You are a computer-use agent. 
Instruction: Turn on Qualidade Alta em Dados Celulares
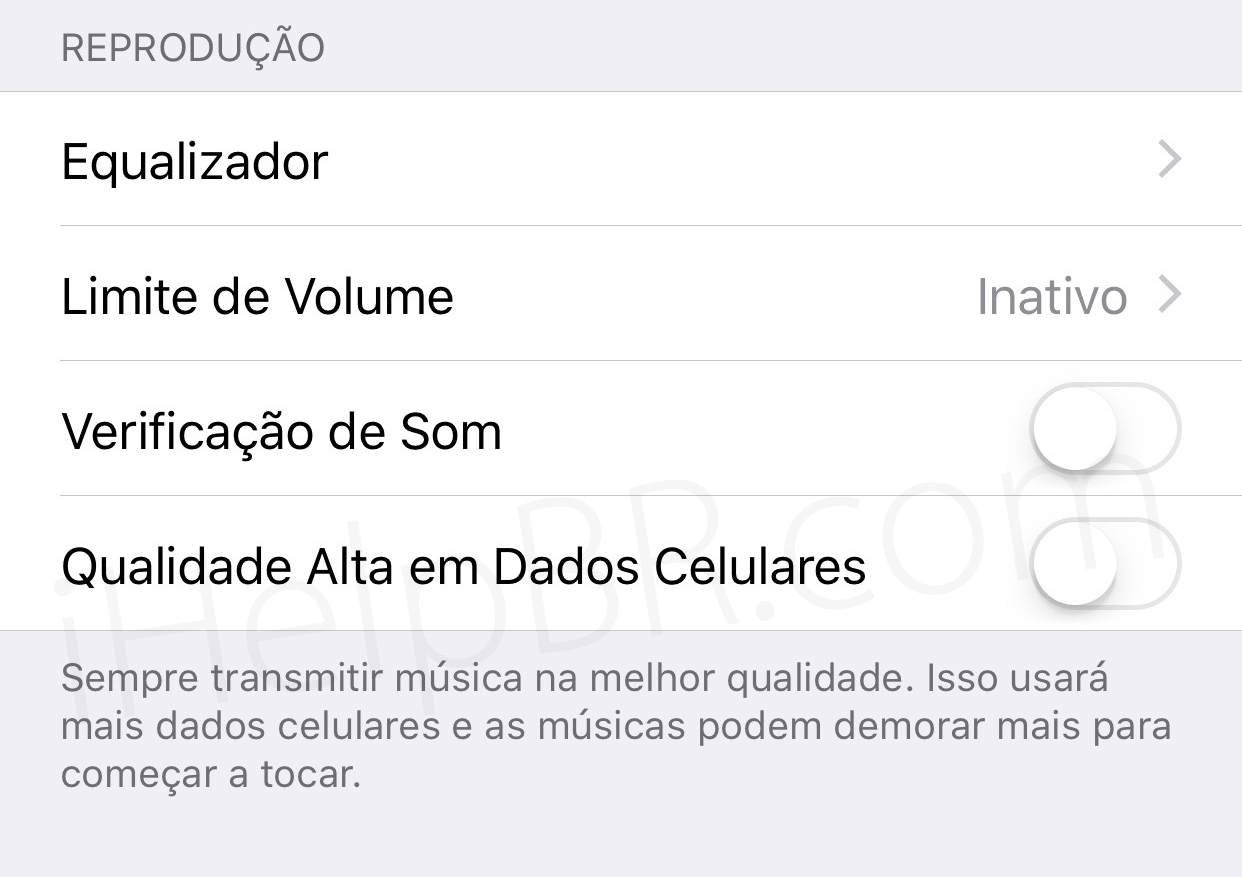click(1105, 565)
